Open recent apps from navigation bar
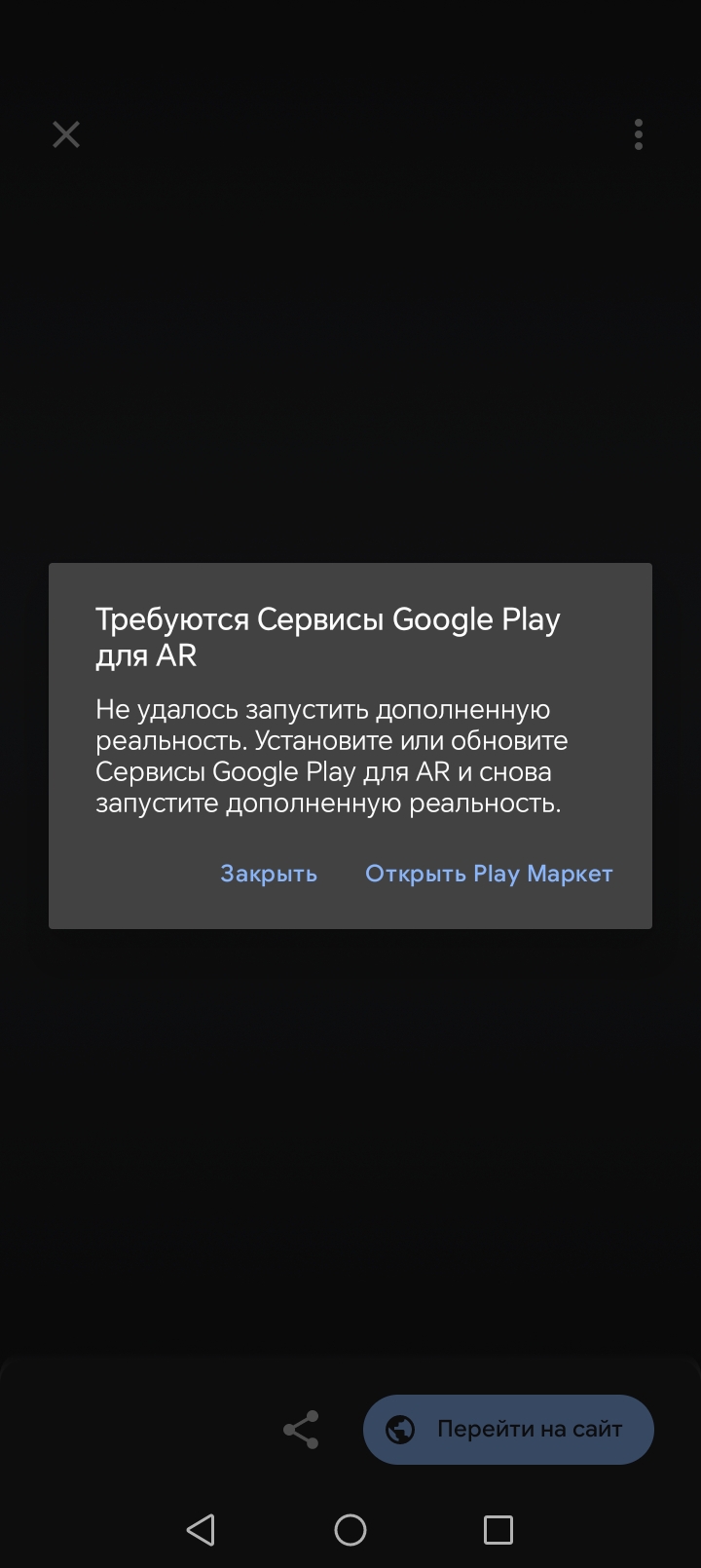Screen dimensions: 701x1568 tap(498, 1529)
